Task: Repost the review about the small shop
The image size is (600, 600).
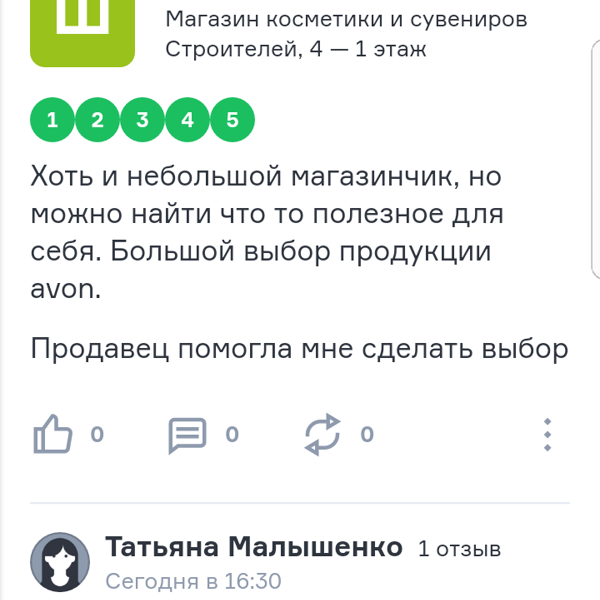Action: [x=324, y=435]
